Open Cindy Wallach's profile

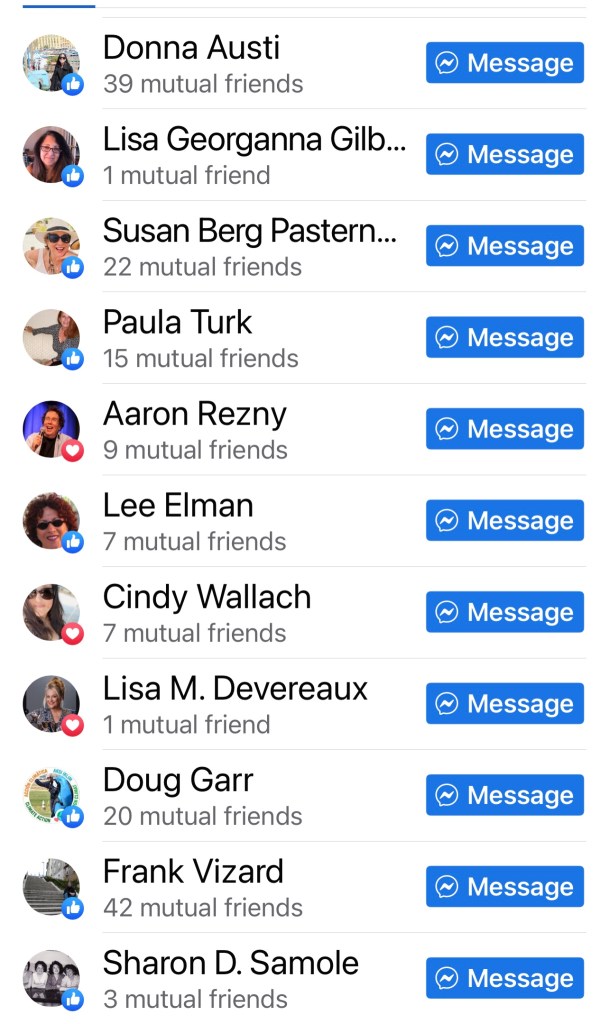point(206,597)
